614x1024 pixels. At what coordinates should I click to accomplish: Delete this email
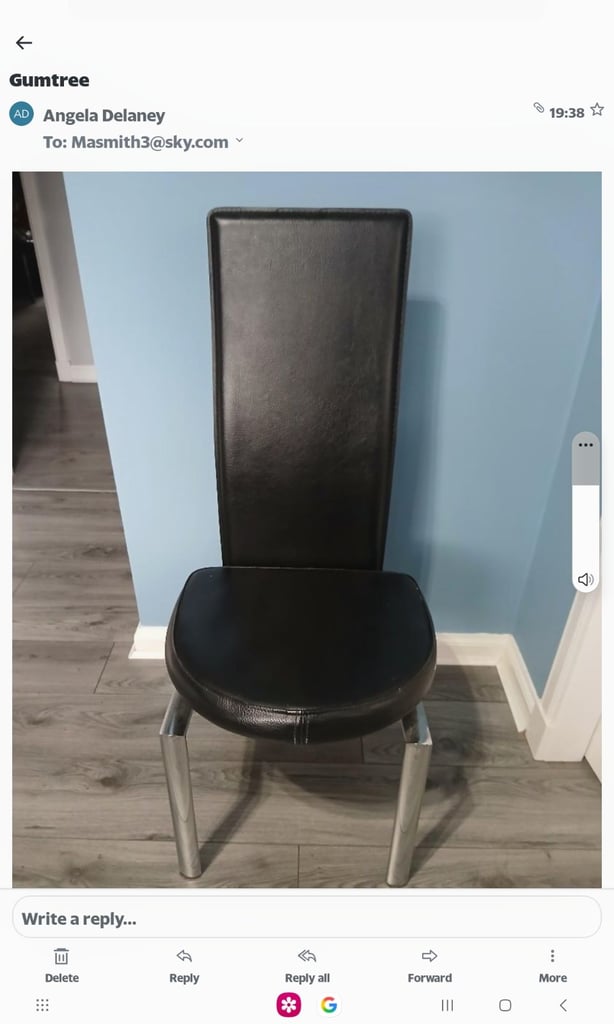tap(61, 965)
